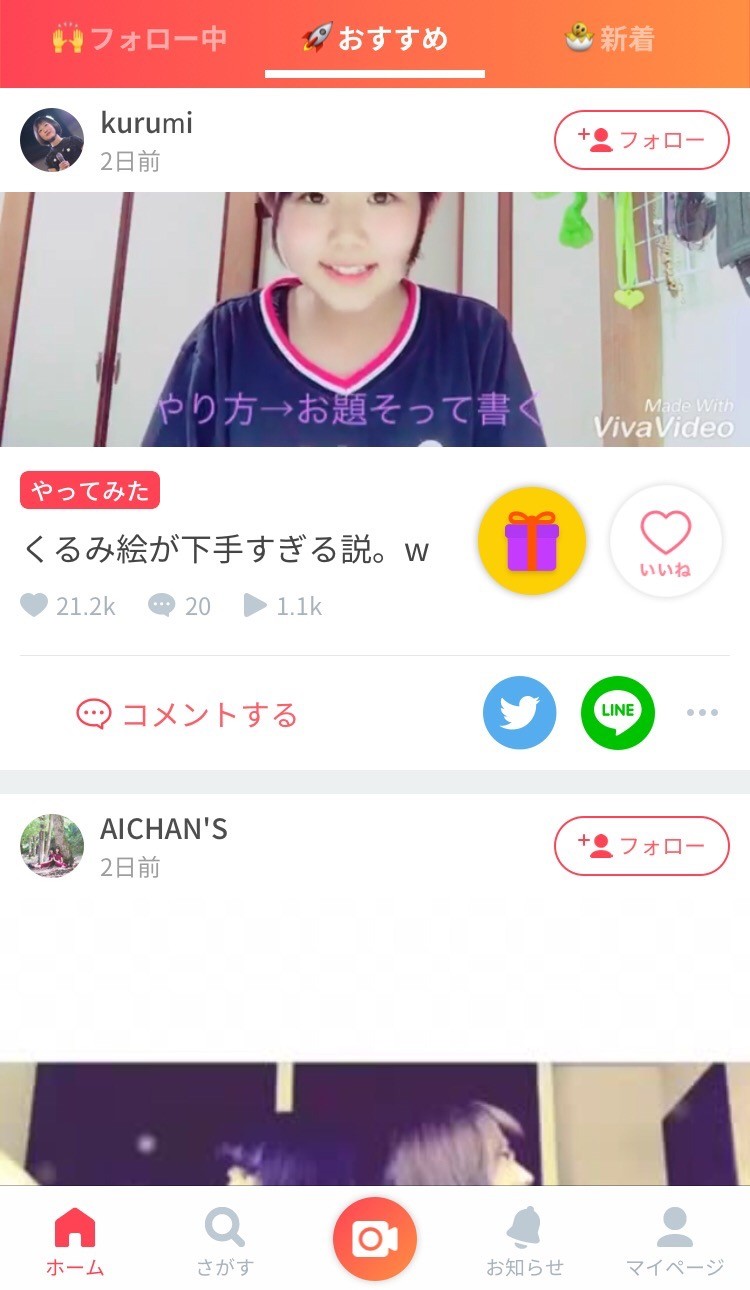
Task: Select the おすすめ tab
Action: pos(375,40)
